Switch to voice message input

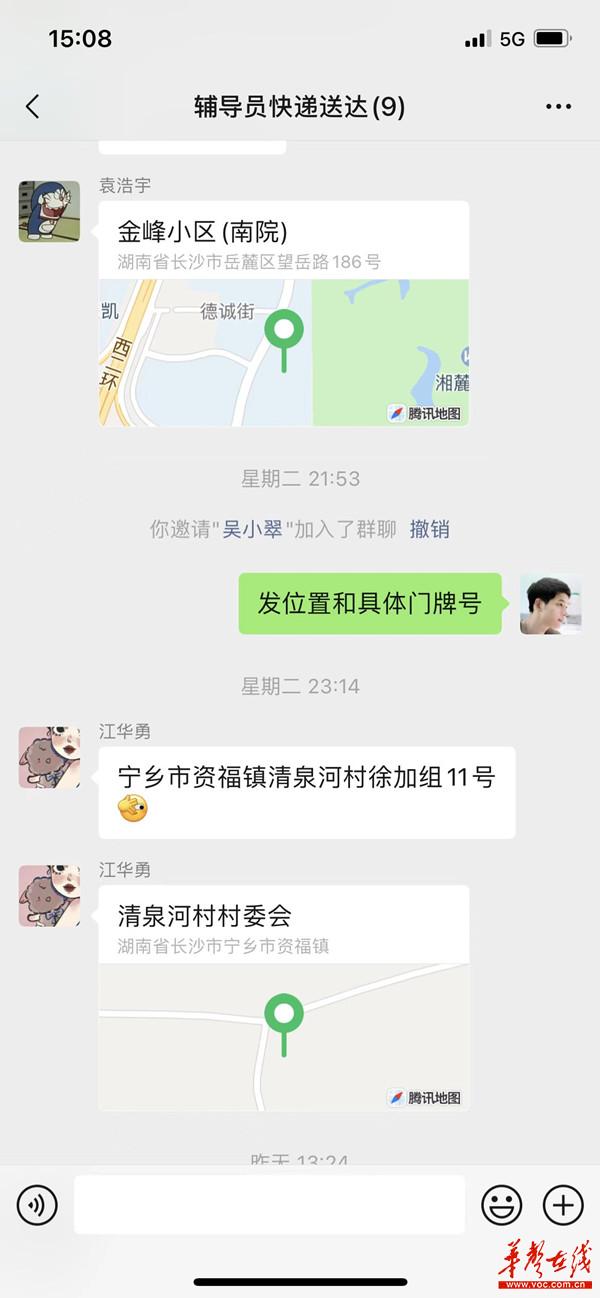click(x=37, y=1204)
